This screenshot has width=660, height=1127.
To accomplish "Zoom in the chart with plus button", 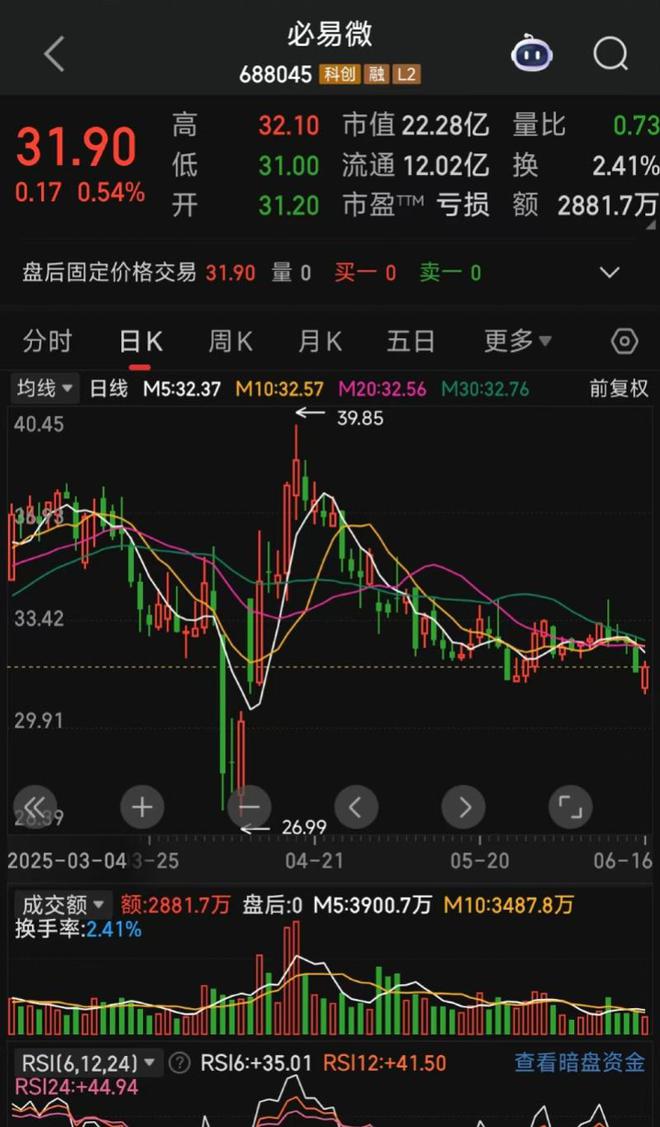I will 142,806.
